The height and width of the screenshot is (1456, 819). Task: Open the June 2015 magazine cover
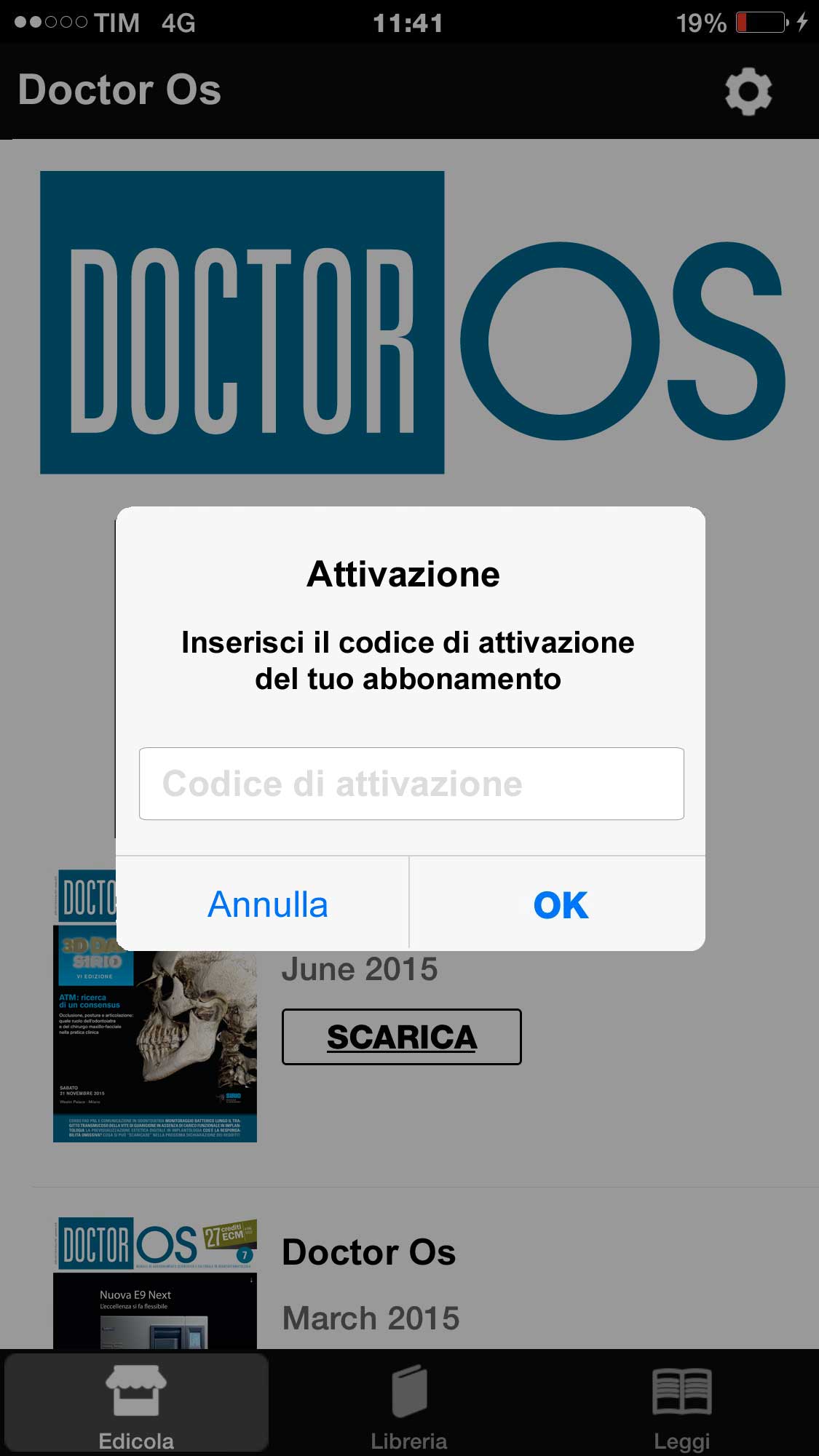[155, 1006]
